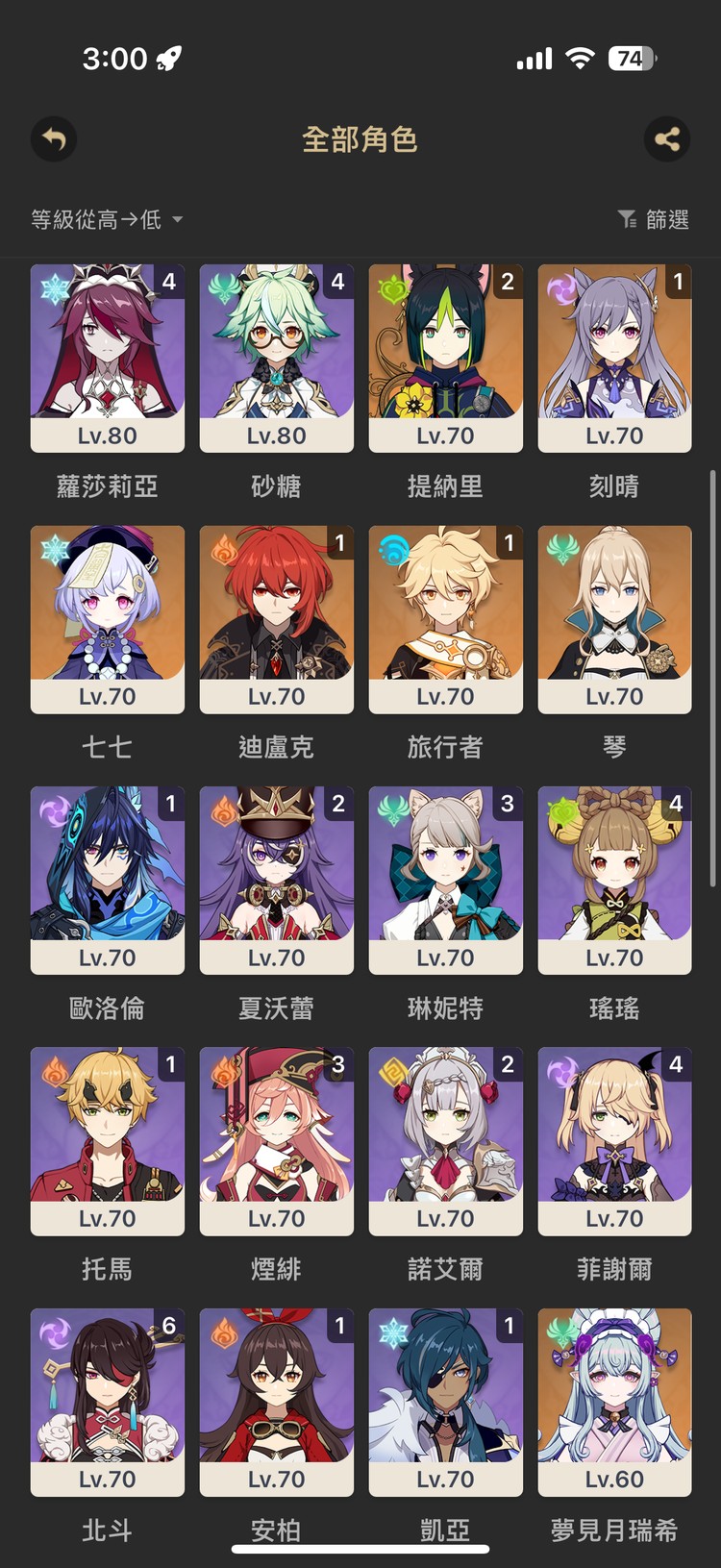Open 歐洛倫 character card
Image resolution: width=721 pixels, height=1568 pixels.
[108, 880]
